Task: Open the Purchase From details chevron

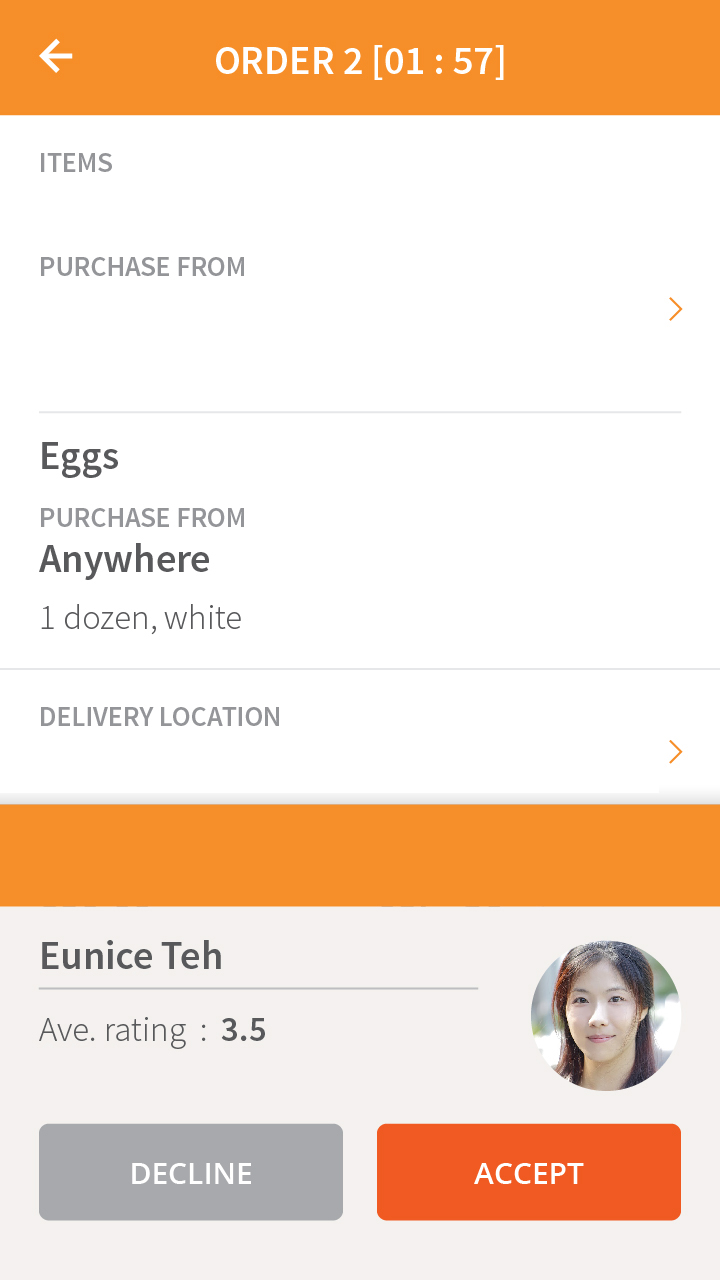Action: pyautogui.click(x=675, y=310)
